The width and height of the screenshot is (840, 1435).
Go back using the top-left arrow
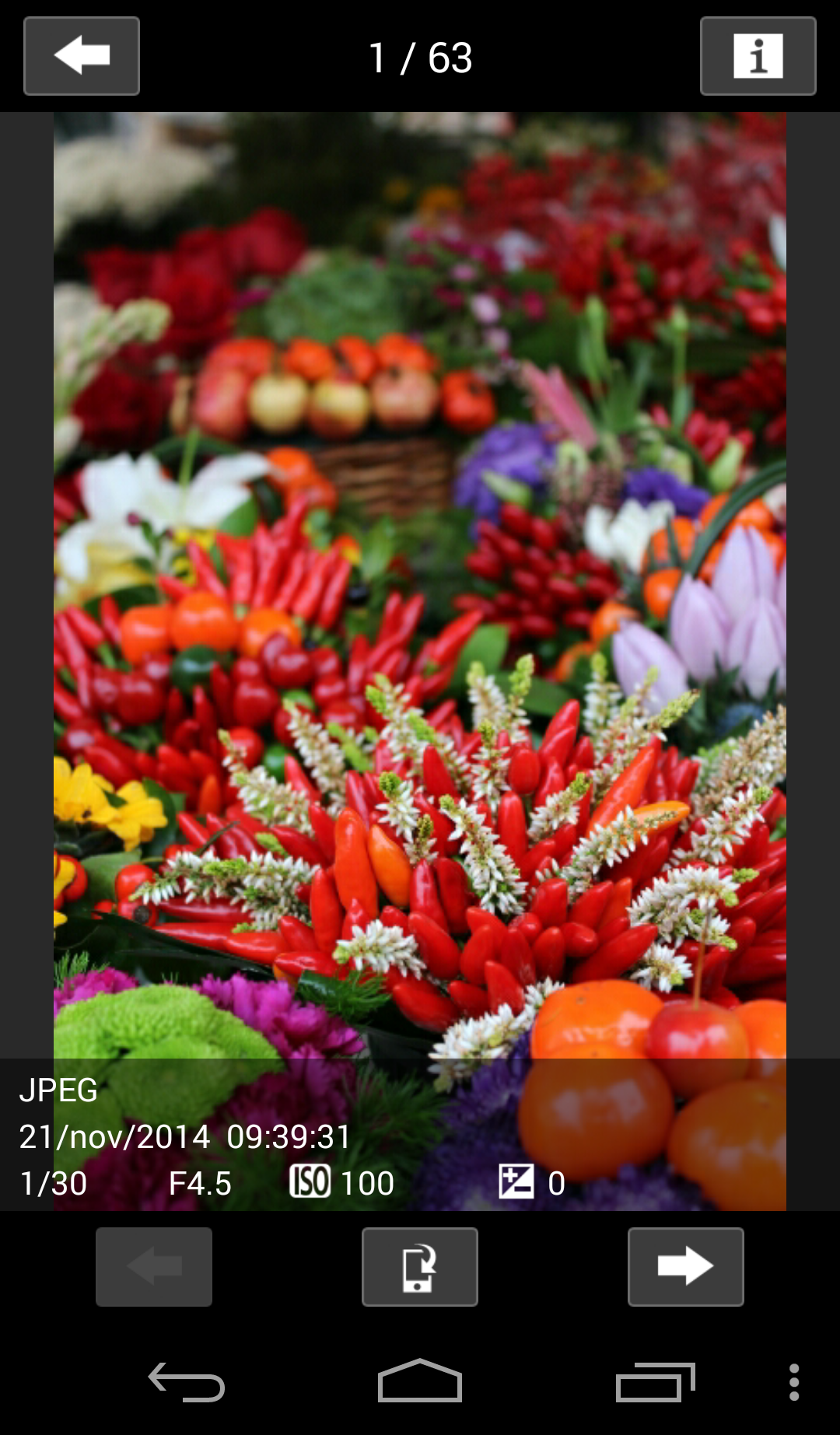[x=82, y=56]
